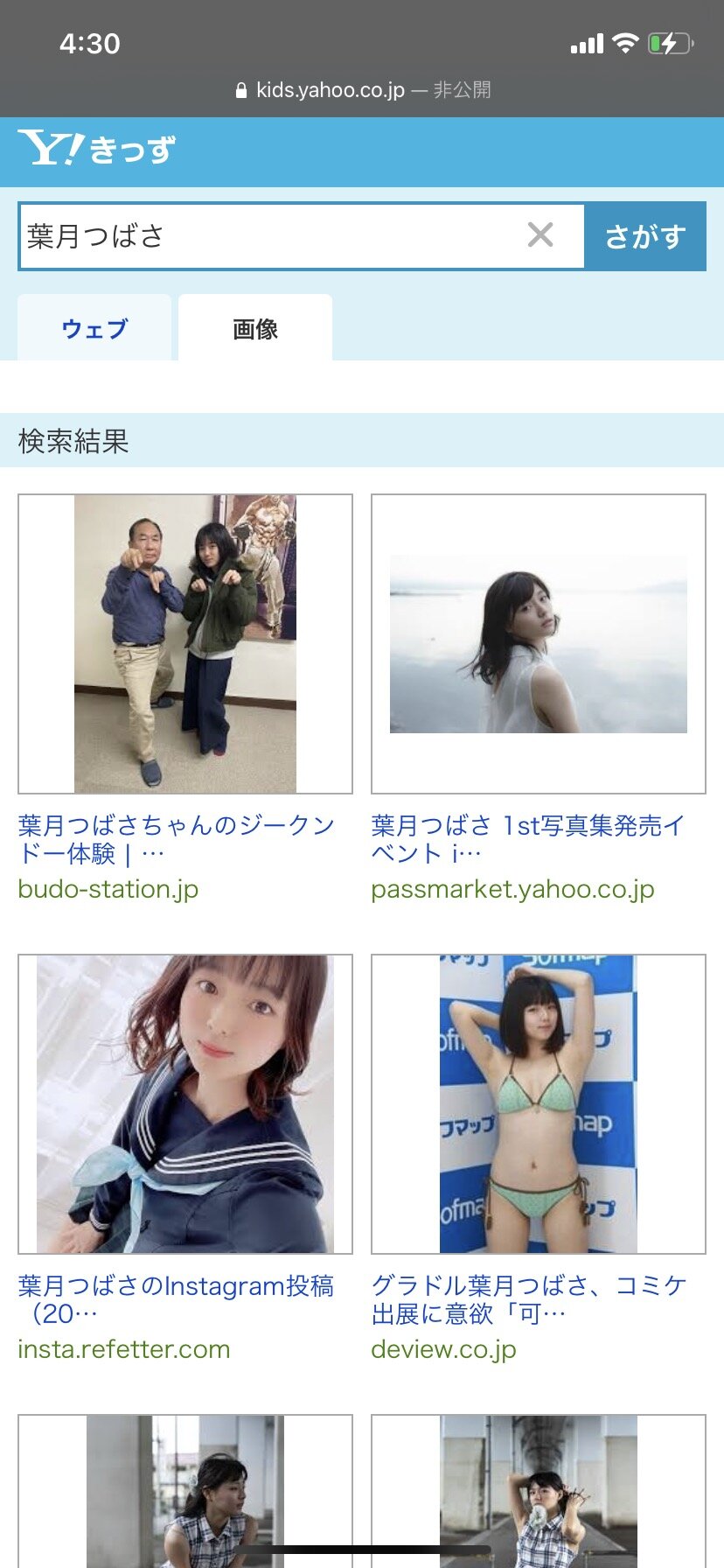Open the 葉月つばさのInstagram投稿 title link
This screenshot has width=724, height=1568.
177,1298
